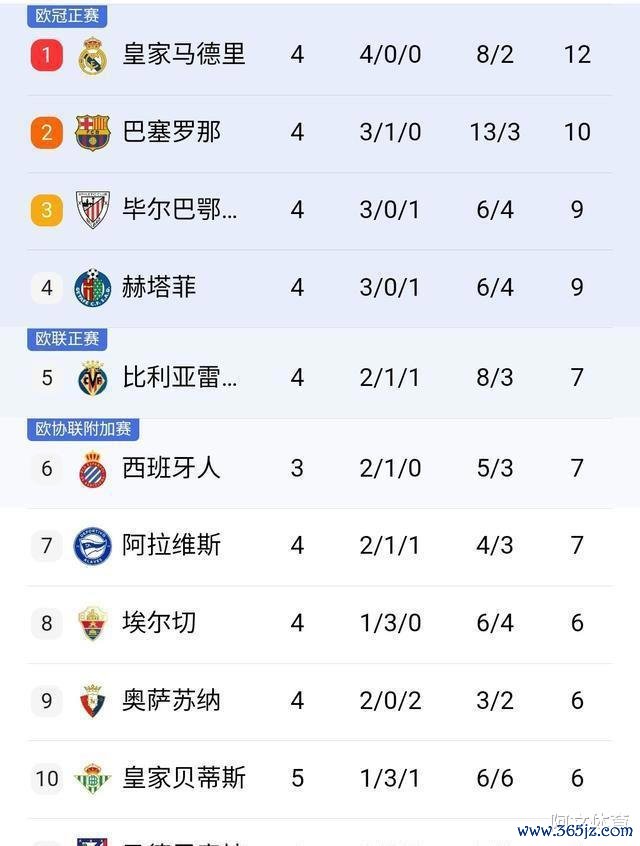Open the 巴塞罗那 team row

[172, 132]
